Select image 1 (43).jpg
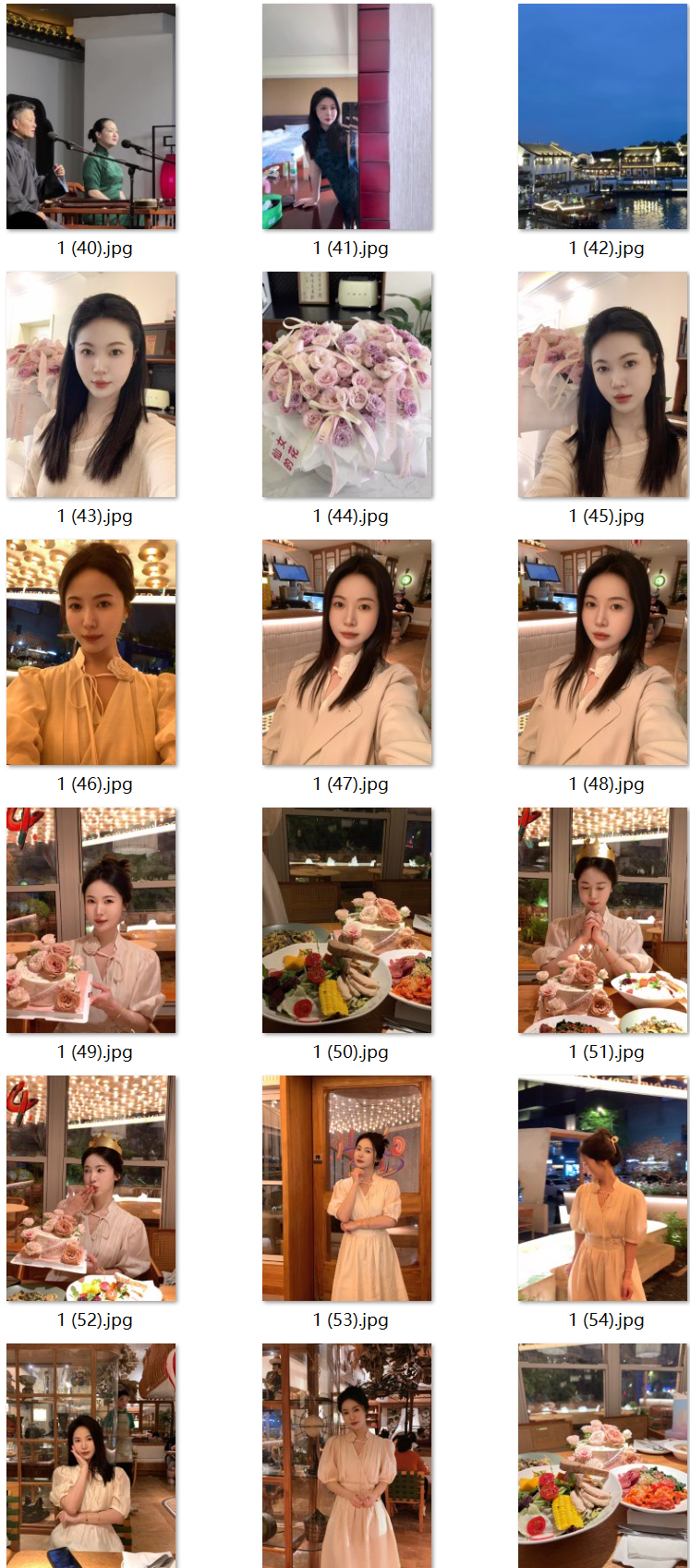Viewport: 690px width, 1568px height. pos(91,384)
